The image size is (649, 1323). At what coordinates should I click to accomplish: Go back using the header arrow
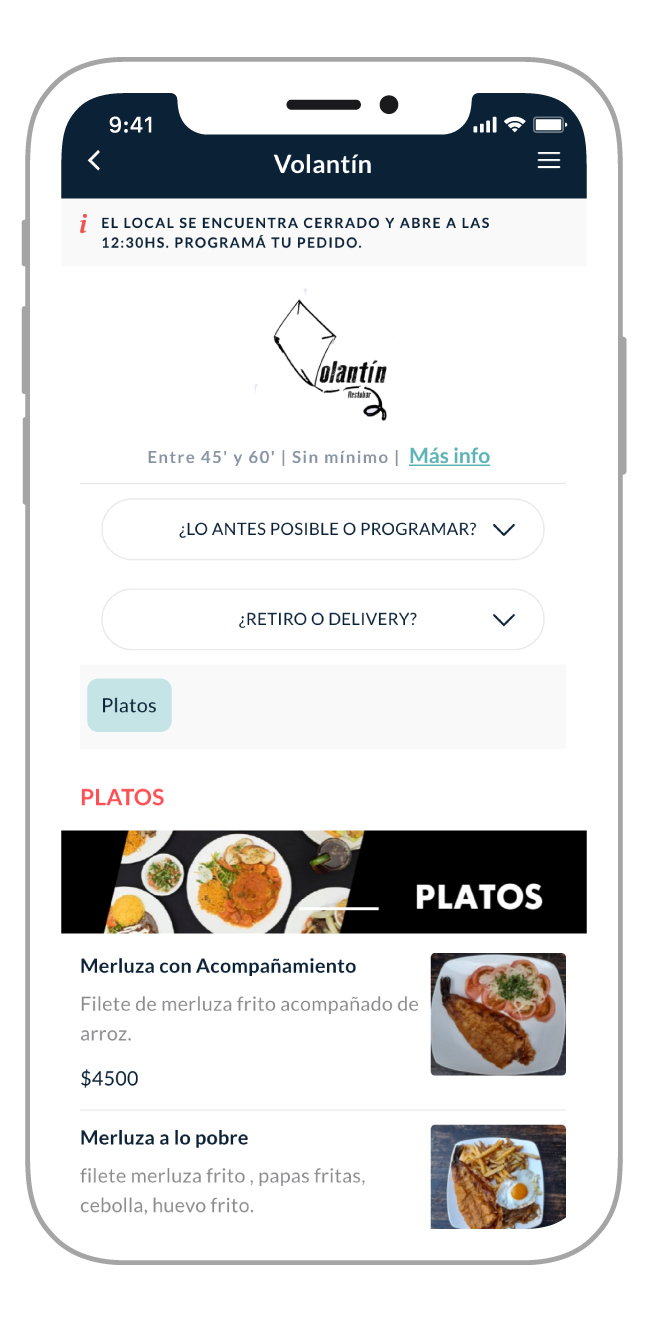tap(94, 161)
